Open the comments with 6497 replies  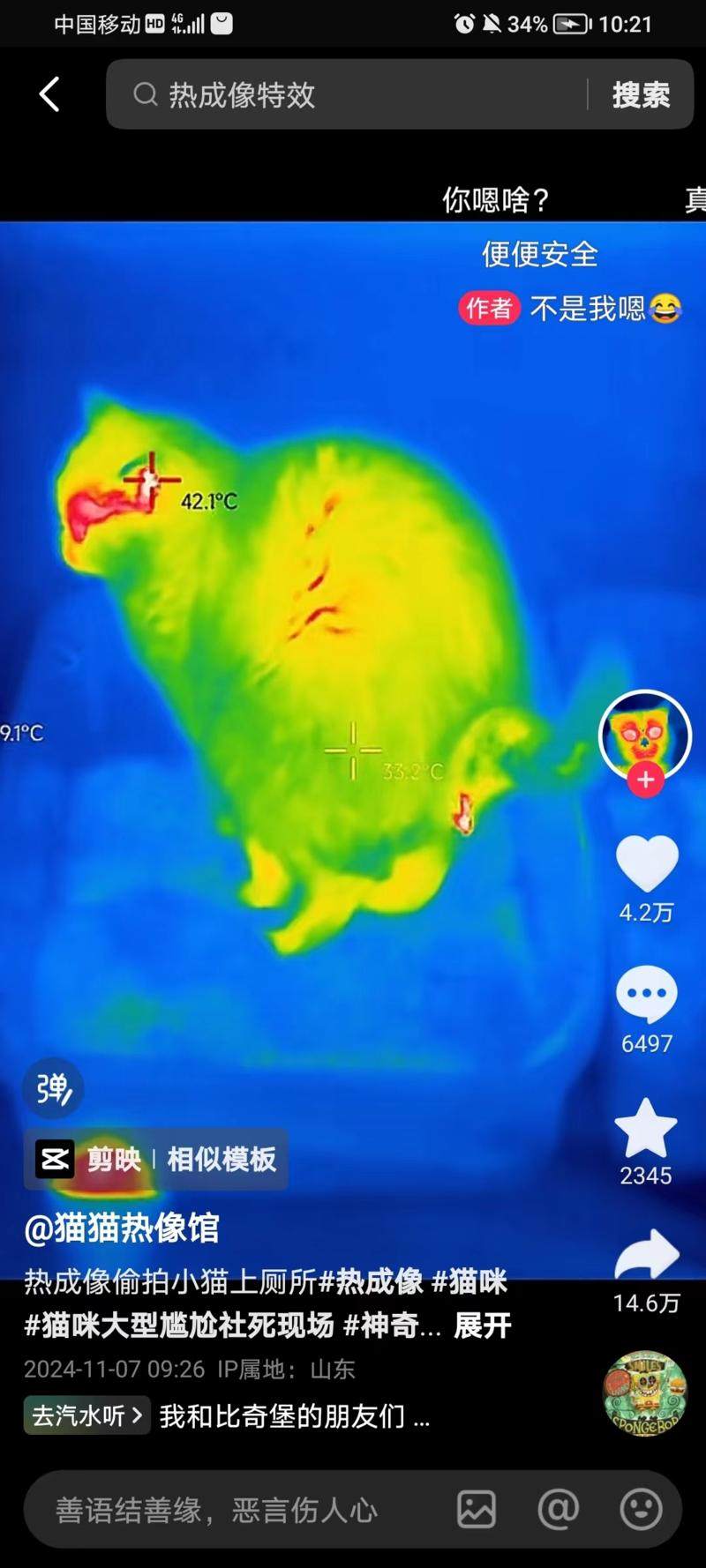pos(646,995)
